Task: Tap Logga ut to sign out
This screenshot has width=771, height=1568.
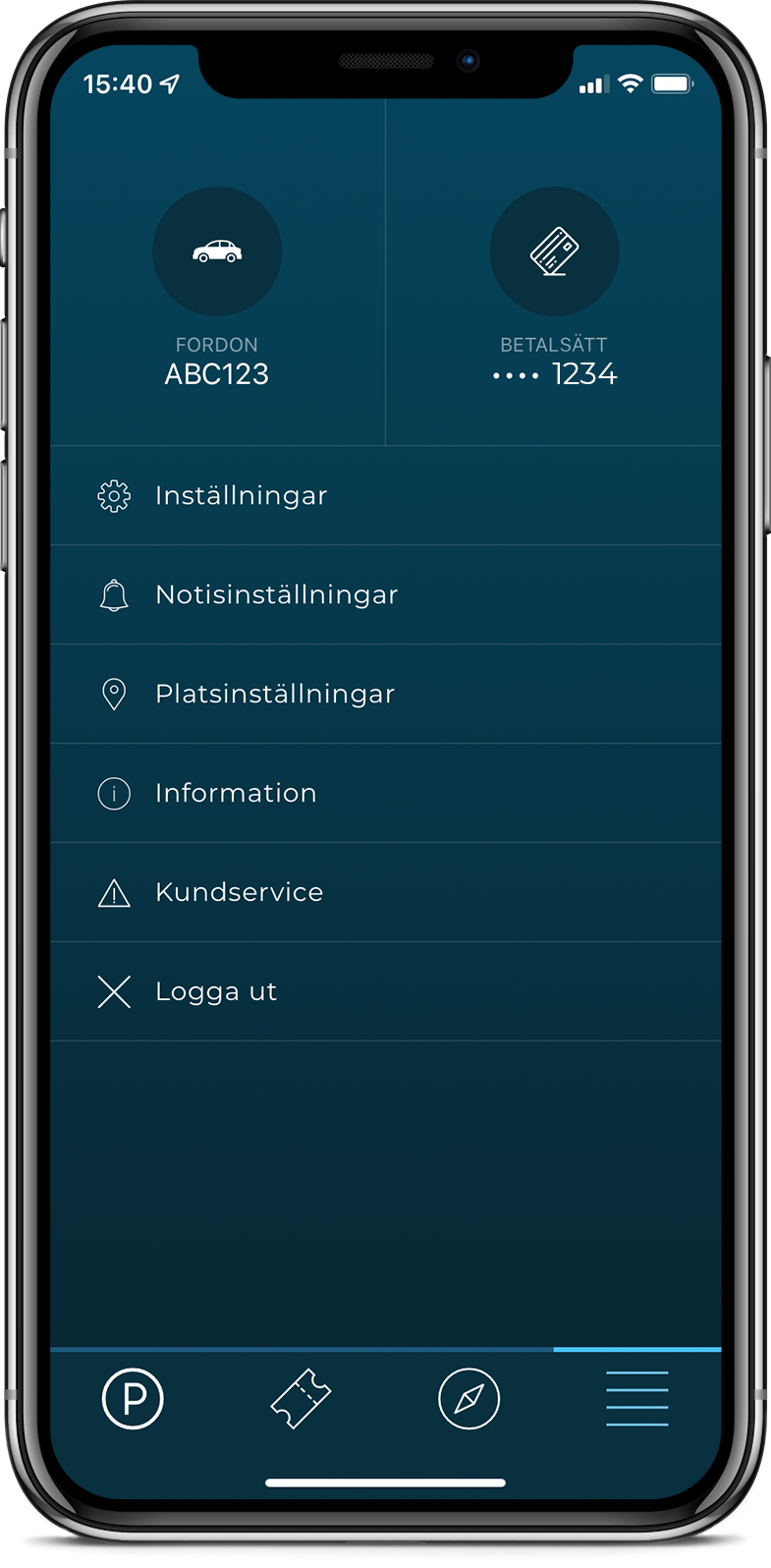Action: coord(385,992)
